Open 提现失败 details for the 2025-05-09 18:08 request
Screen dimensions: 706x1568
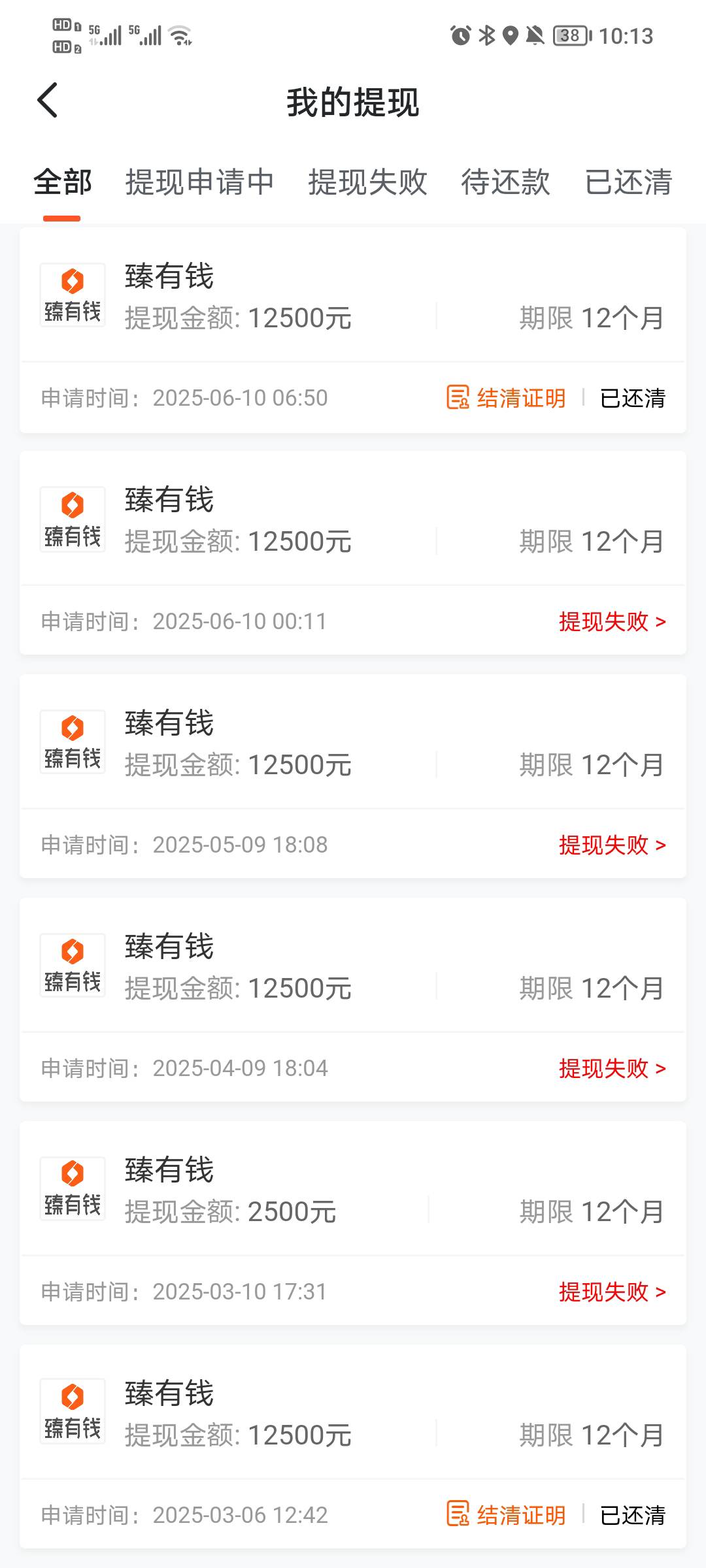[613, 844]
